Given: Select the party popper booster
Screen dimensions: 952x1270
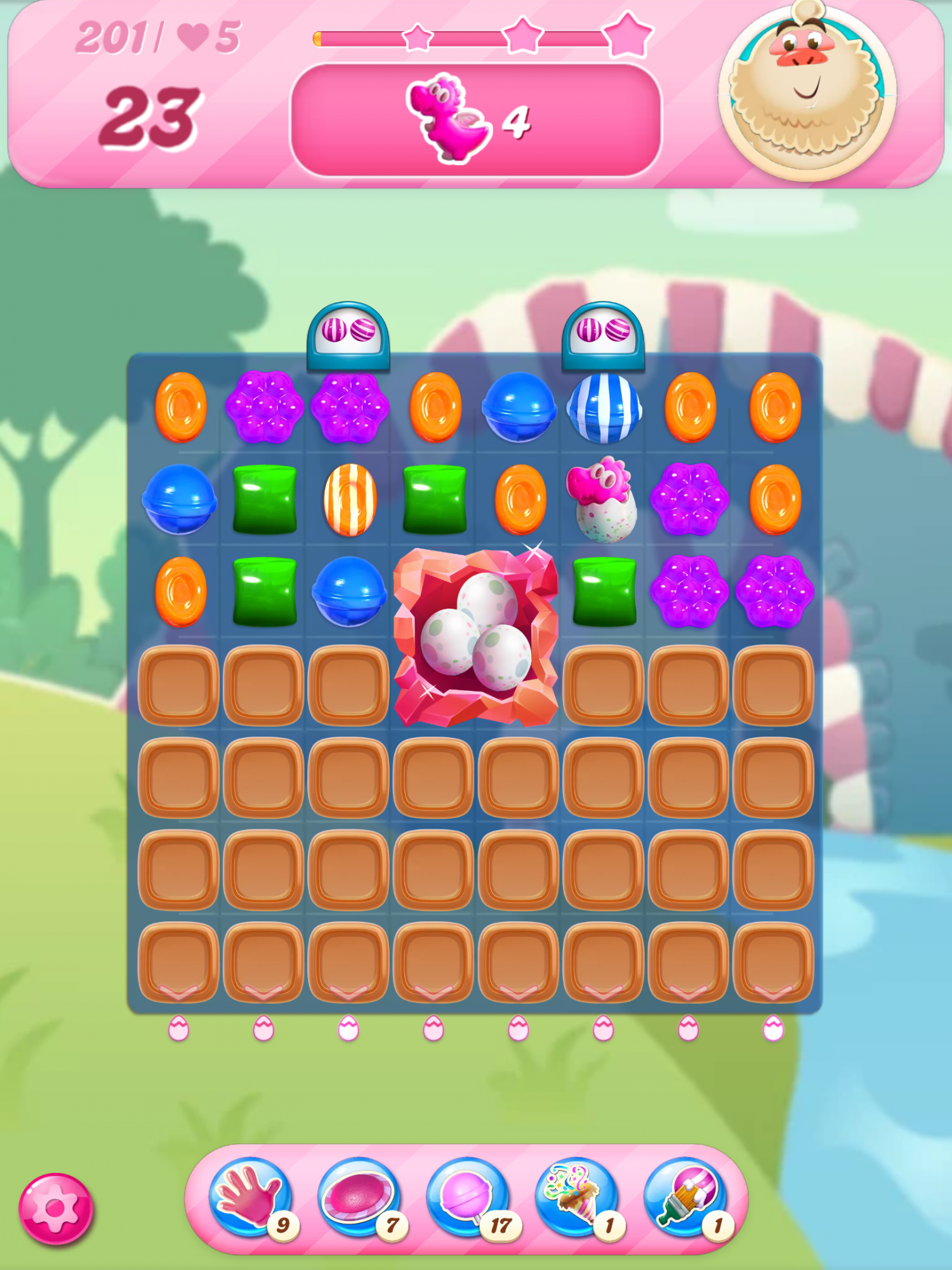Looking at the screenshot, I should click(x=576, y=1196).
